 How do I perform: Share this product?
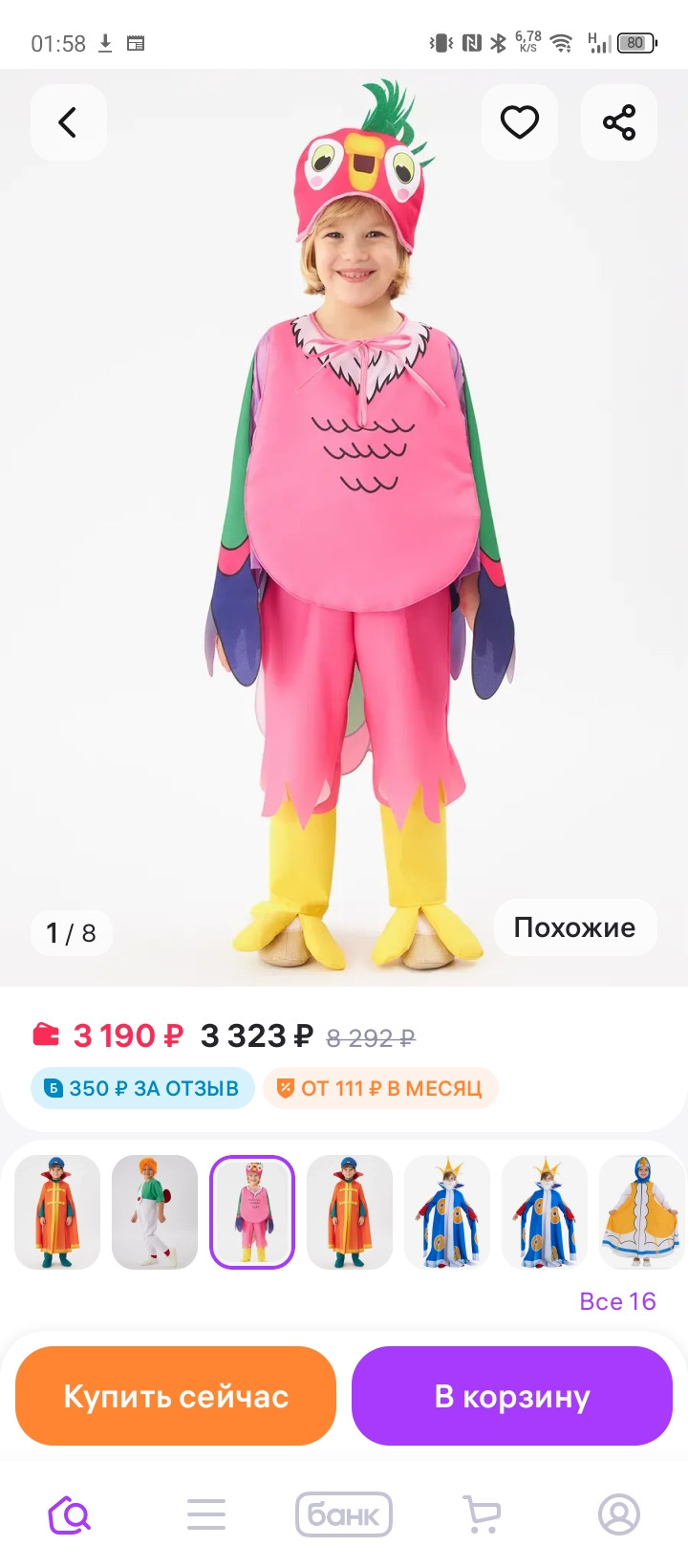click(619, 122)
